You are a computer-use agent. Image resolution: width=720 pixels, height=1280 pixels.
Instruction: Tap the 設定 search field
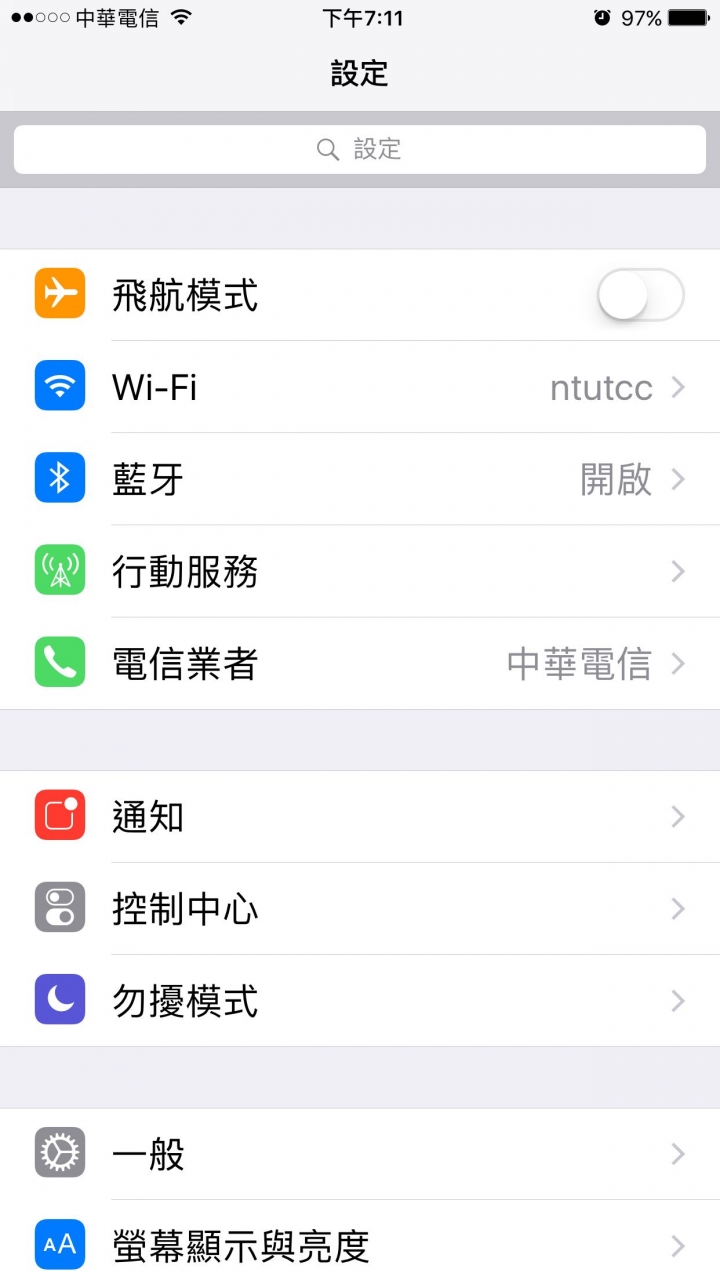click(360, 150)
